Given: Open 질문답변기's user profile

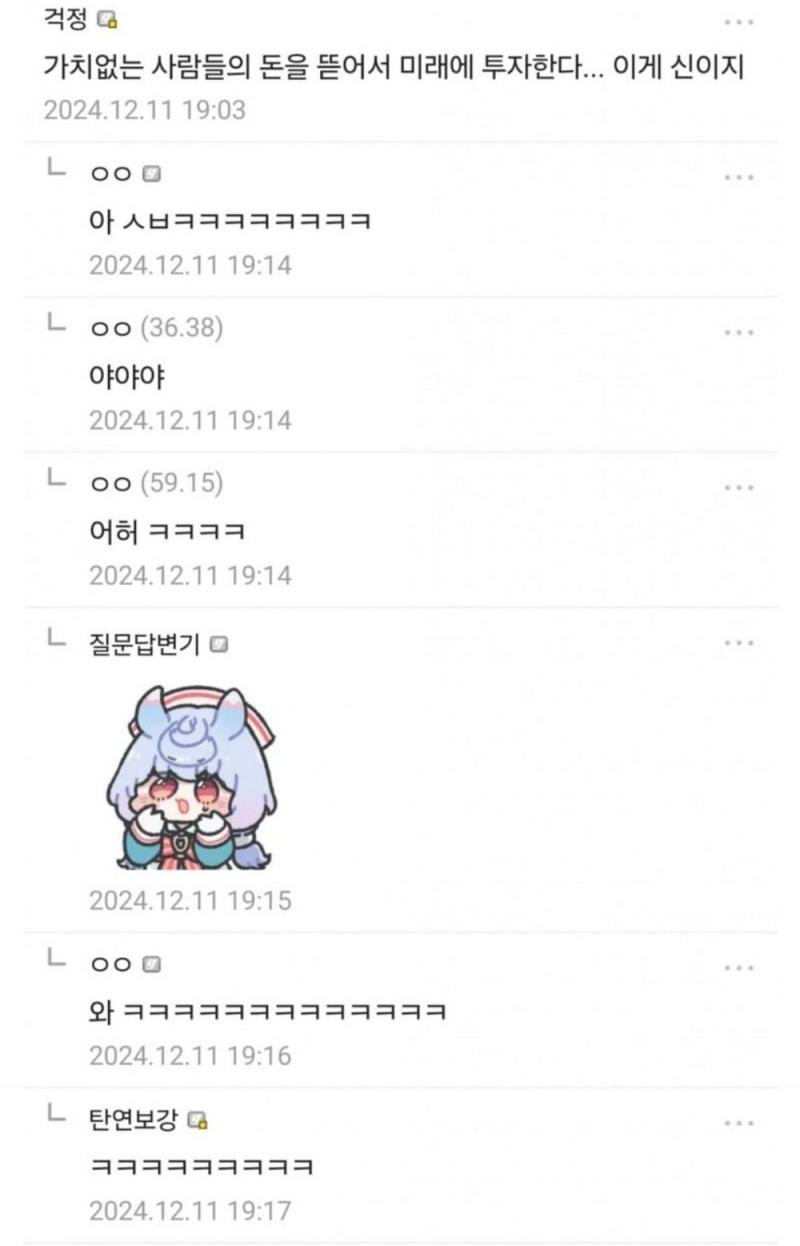Looking at the screenshot, I should [x=144, y=645].
